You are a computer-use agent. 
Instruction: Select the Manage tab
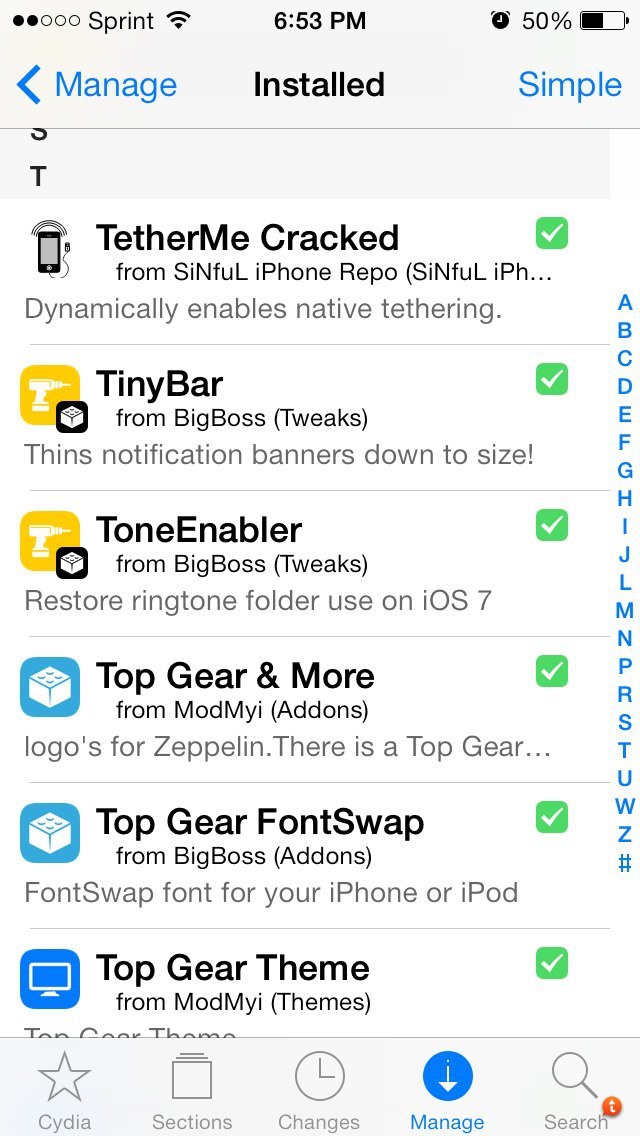point(447,1091)
